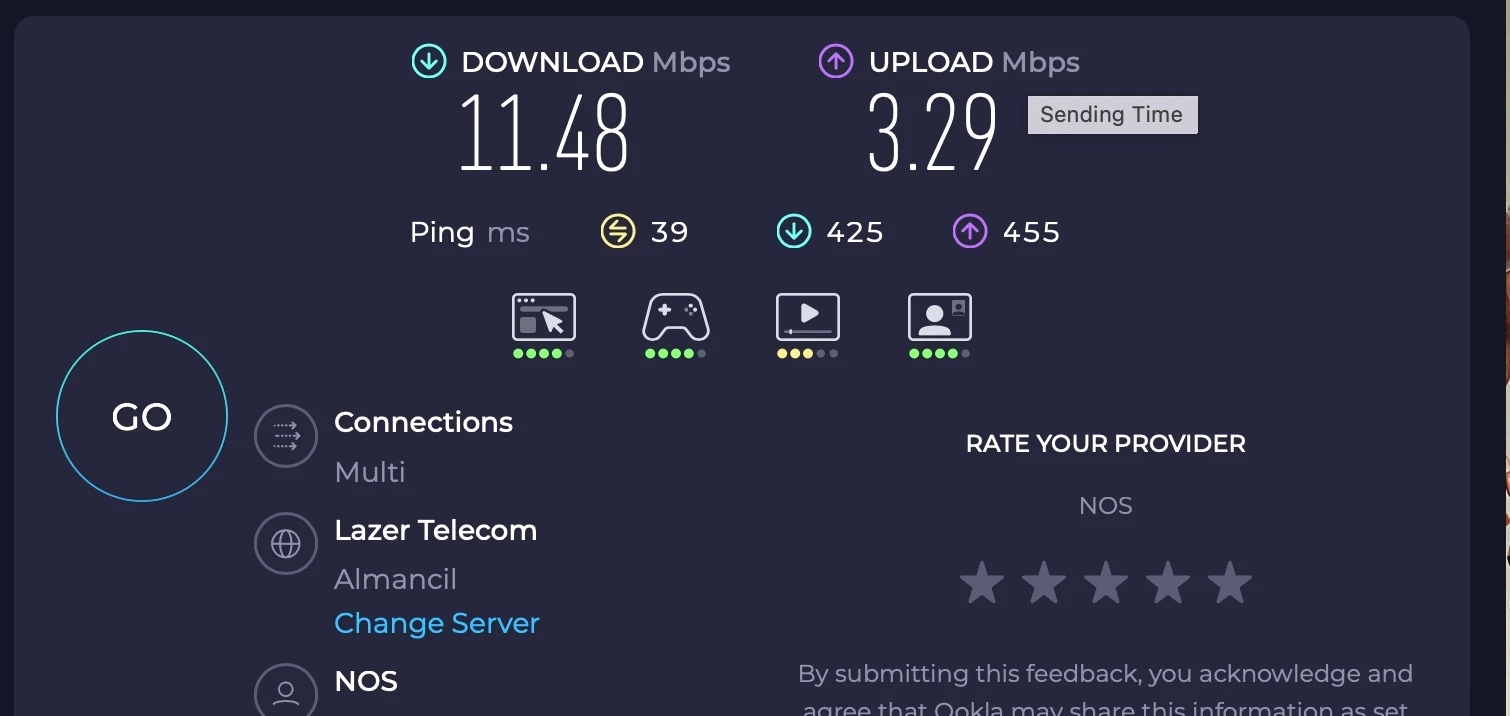This screenshot has height=716, width=1510.
Task: Rate NOS one star
Action: 982,583
